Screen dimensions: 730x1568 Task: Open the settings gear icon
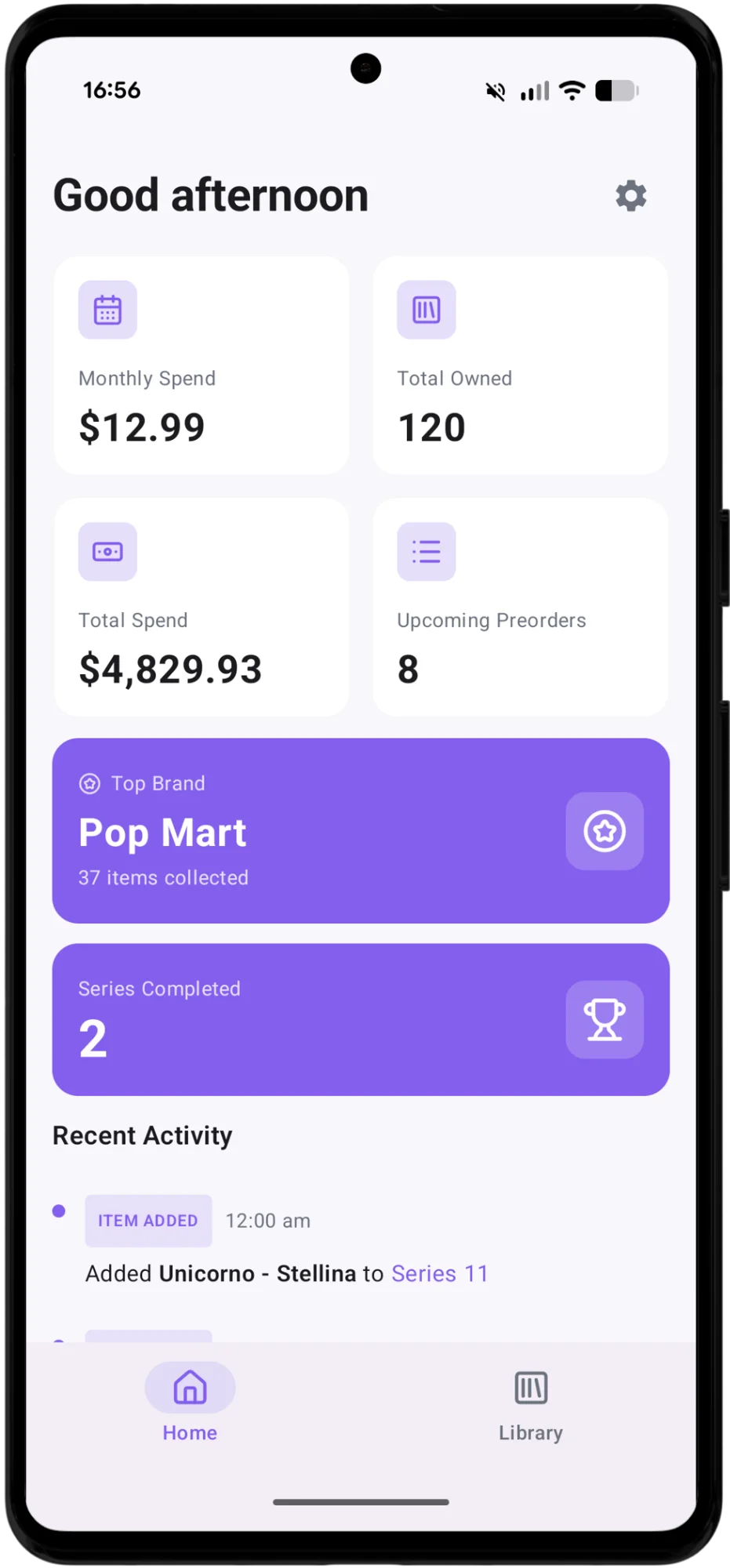click(631, 196)
